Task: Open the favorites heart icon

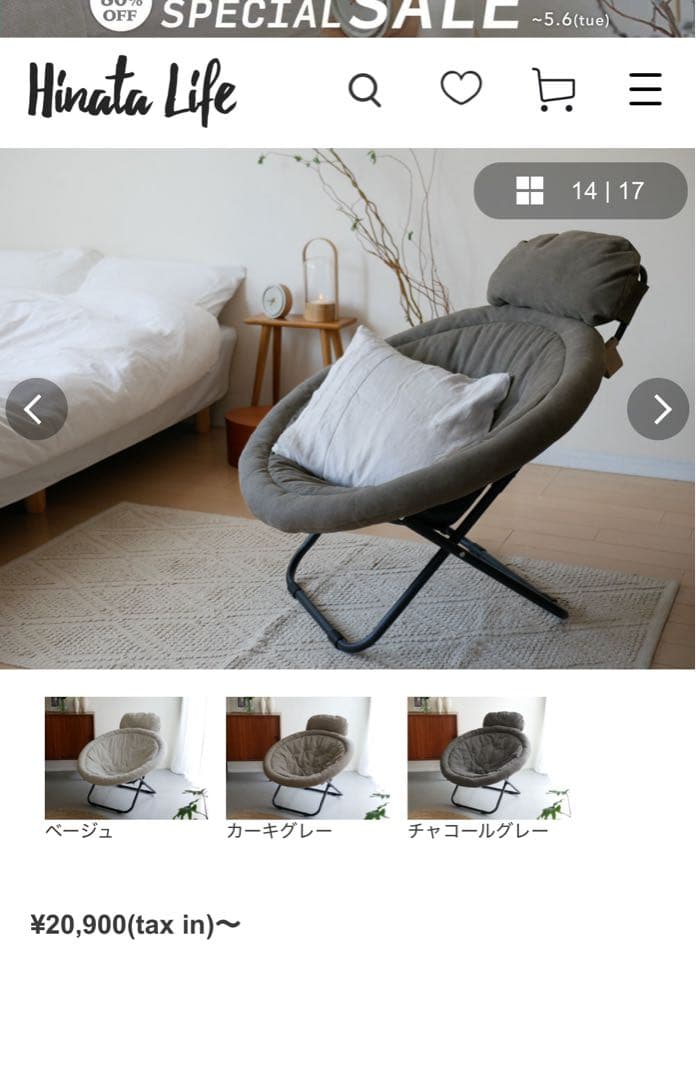Action: (x=461, y=88)
